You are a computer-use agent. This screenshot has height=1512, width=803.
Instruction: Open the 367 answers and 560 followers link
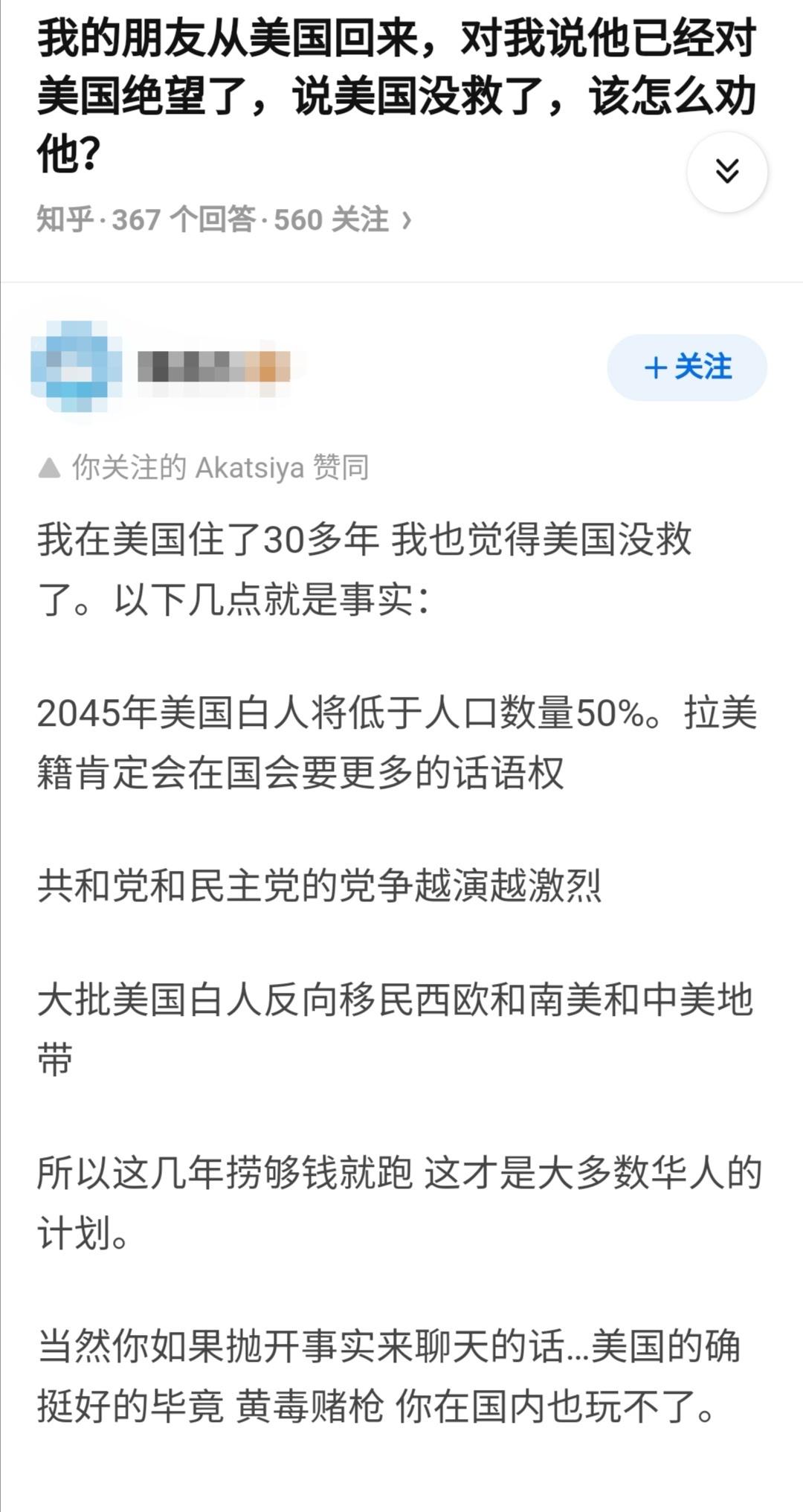(223, 220)
